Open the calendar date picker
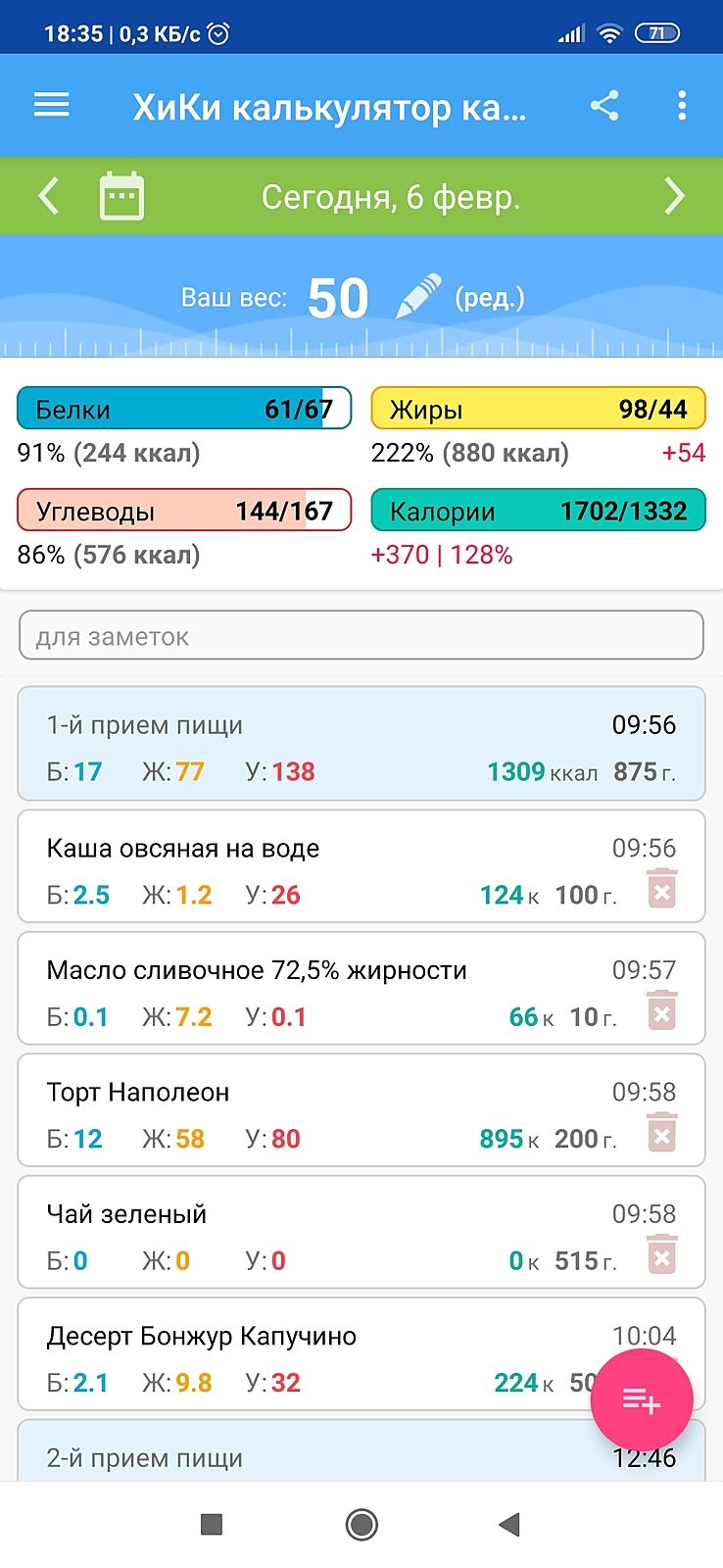The image size is (723, 1568). [121, 196]
